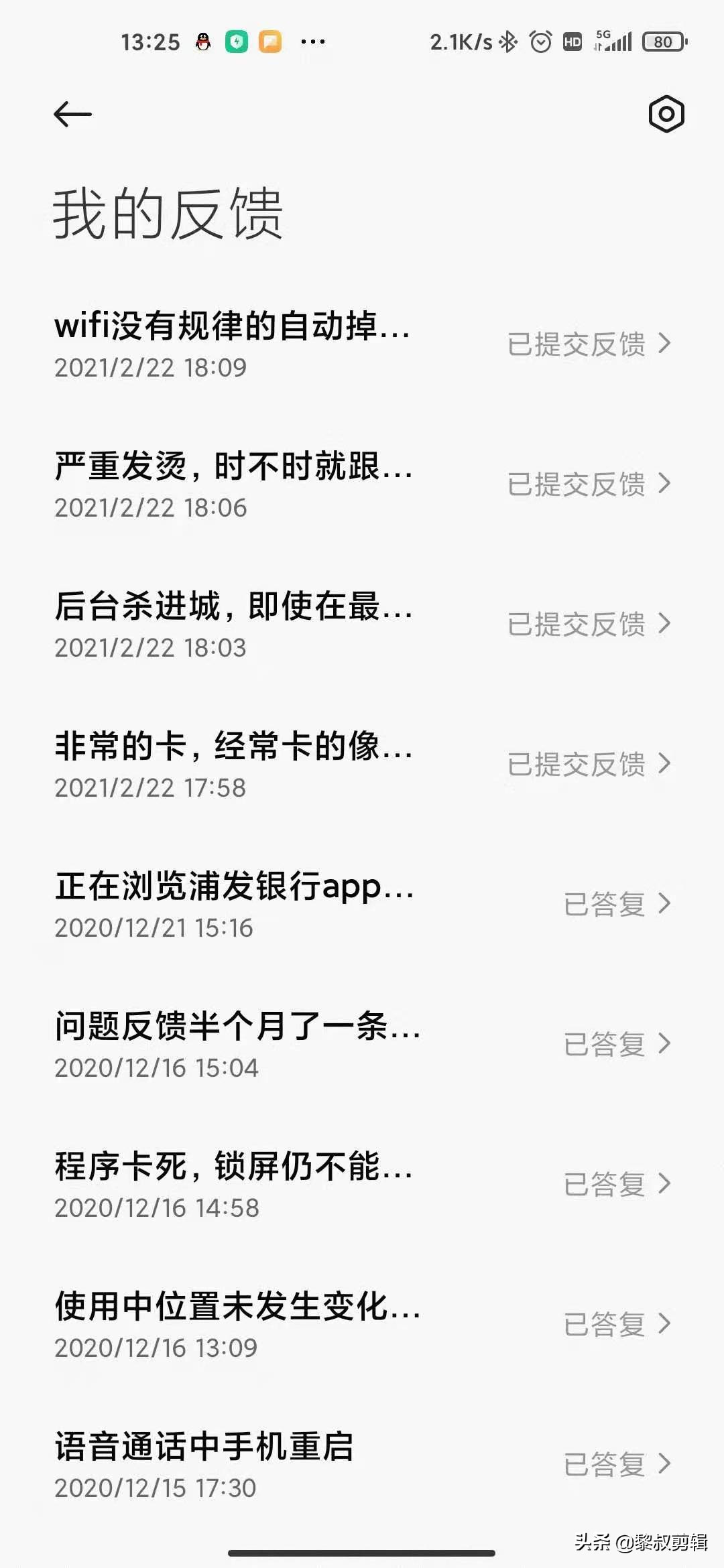Expand the wifi掉线 feedback chevron
This screenshot has width=724, height=1568.
663,344
